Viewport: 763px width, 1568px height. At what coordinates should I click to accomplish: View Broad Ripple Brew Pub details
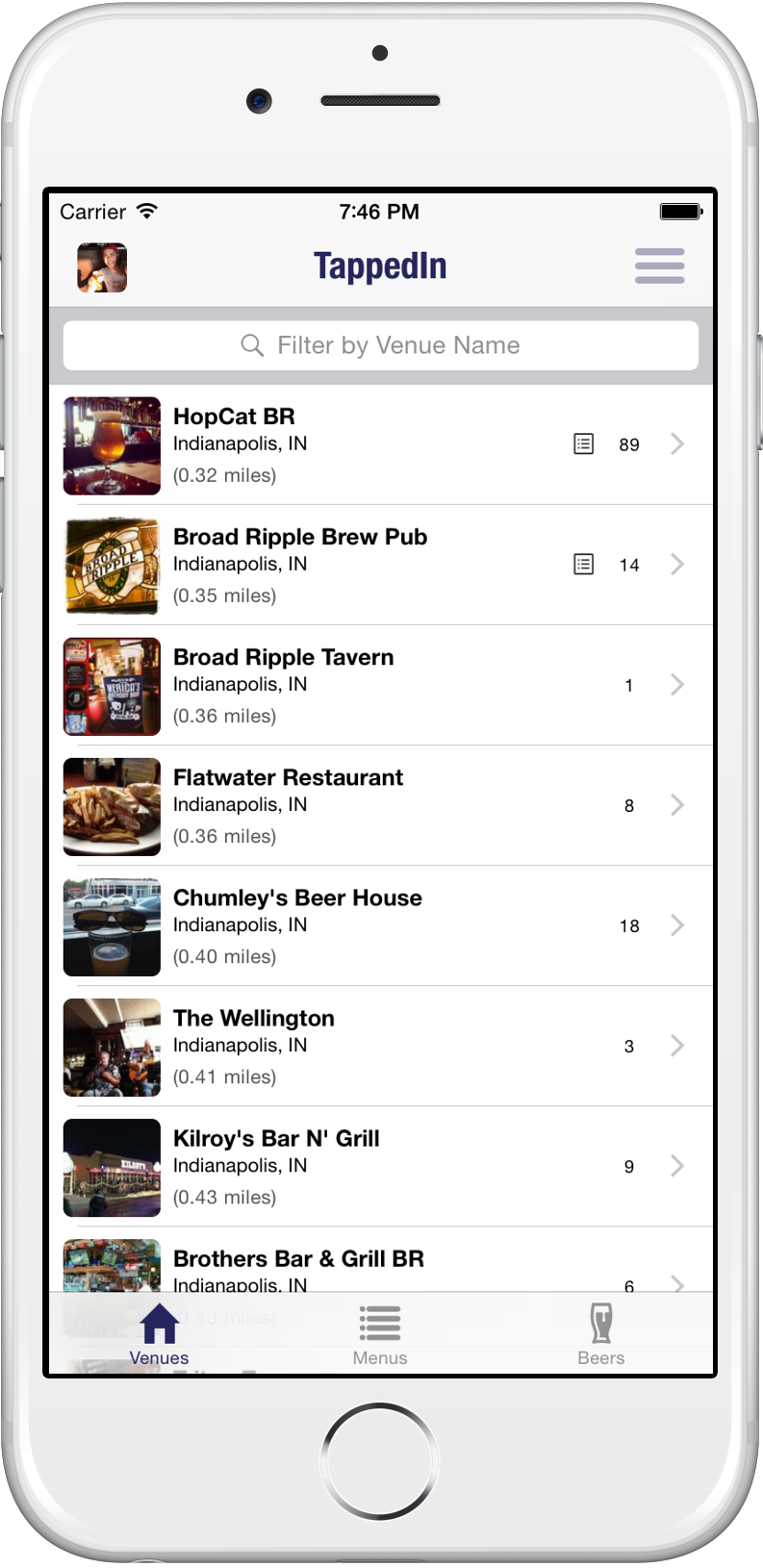coord(381,565)
